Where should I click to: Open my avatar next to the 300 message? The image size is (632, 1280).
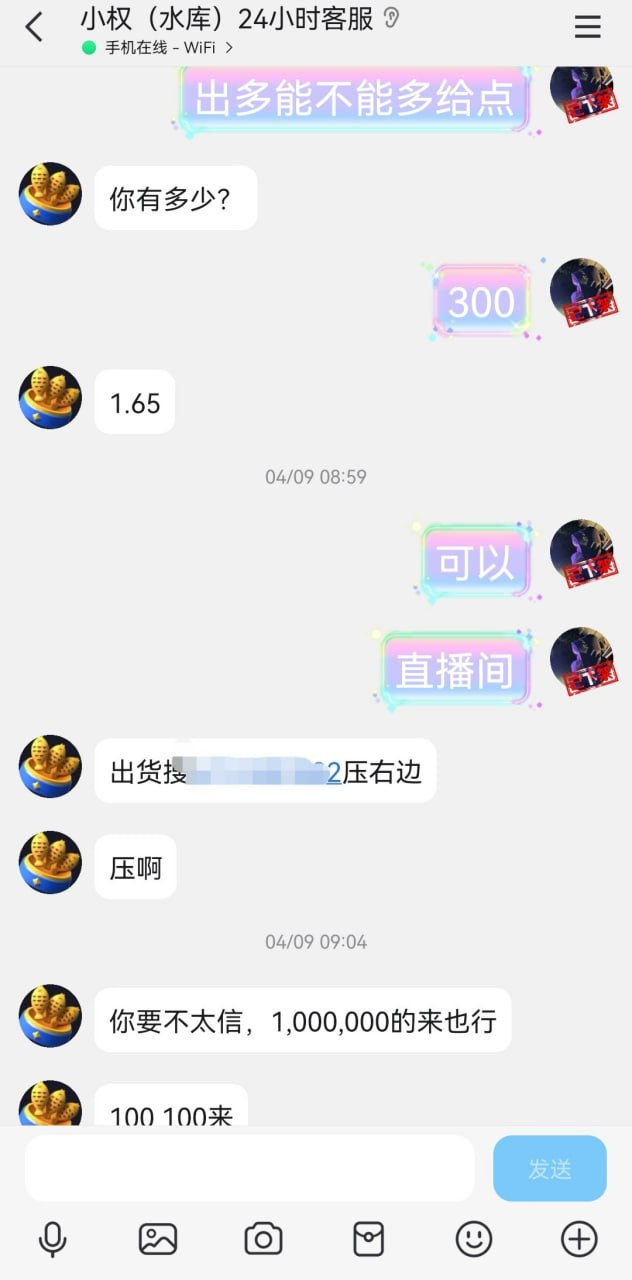(x=581, y=290)
